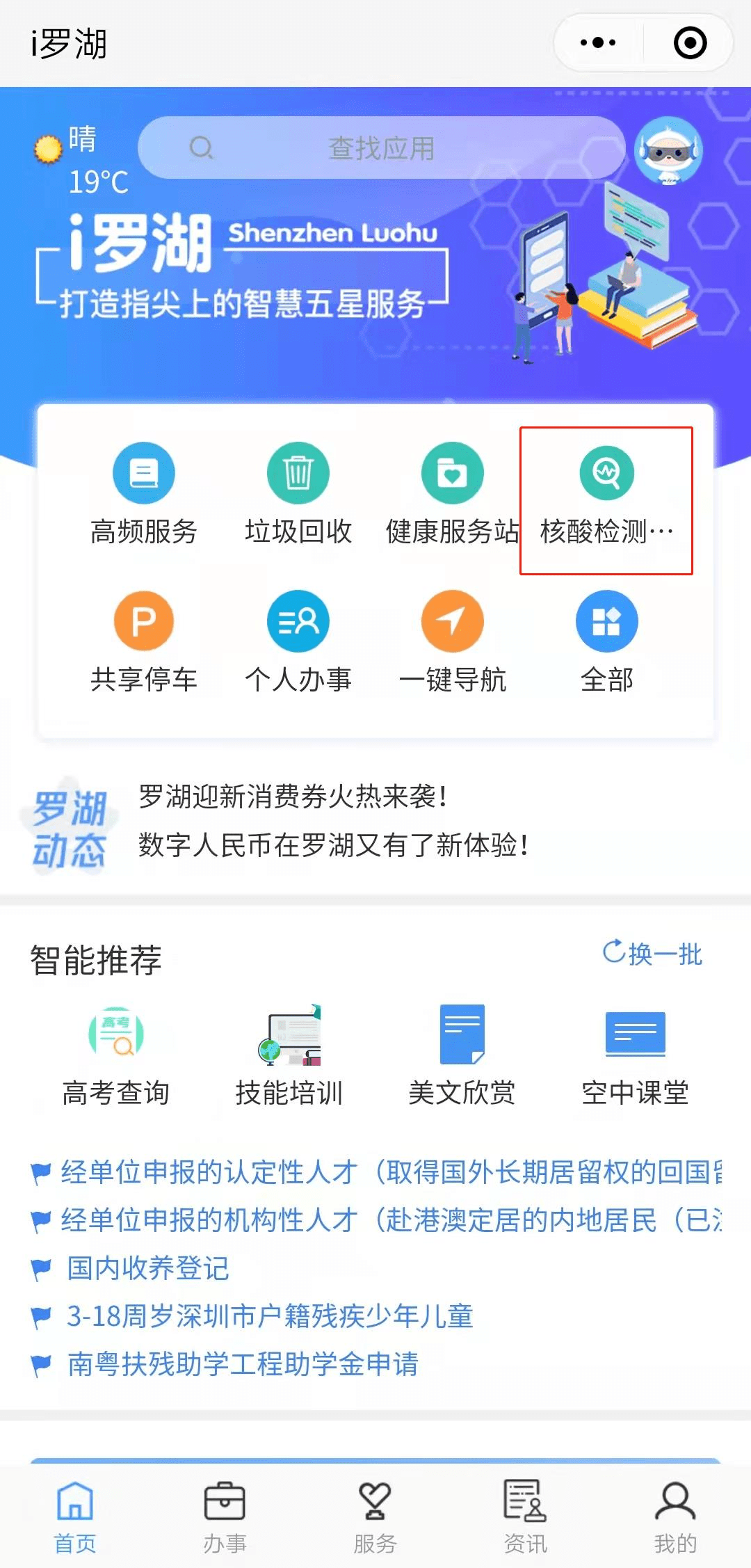Open 南粤扶残助学工程助学金申请 link
The height and width of the screenshot is (1568, 751).
tap(243, 1364)
